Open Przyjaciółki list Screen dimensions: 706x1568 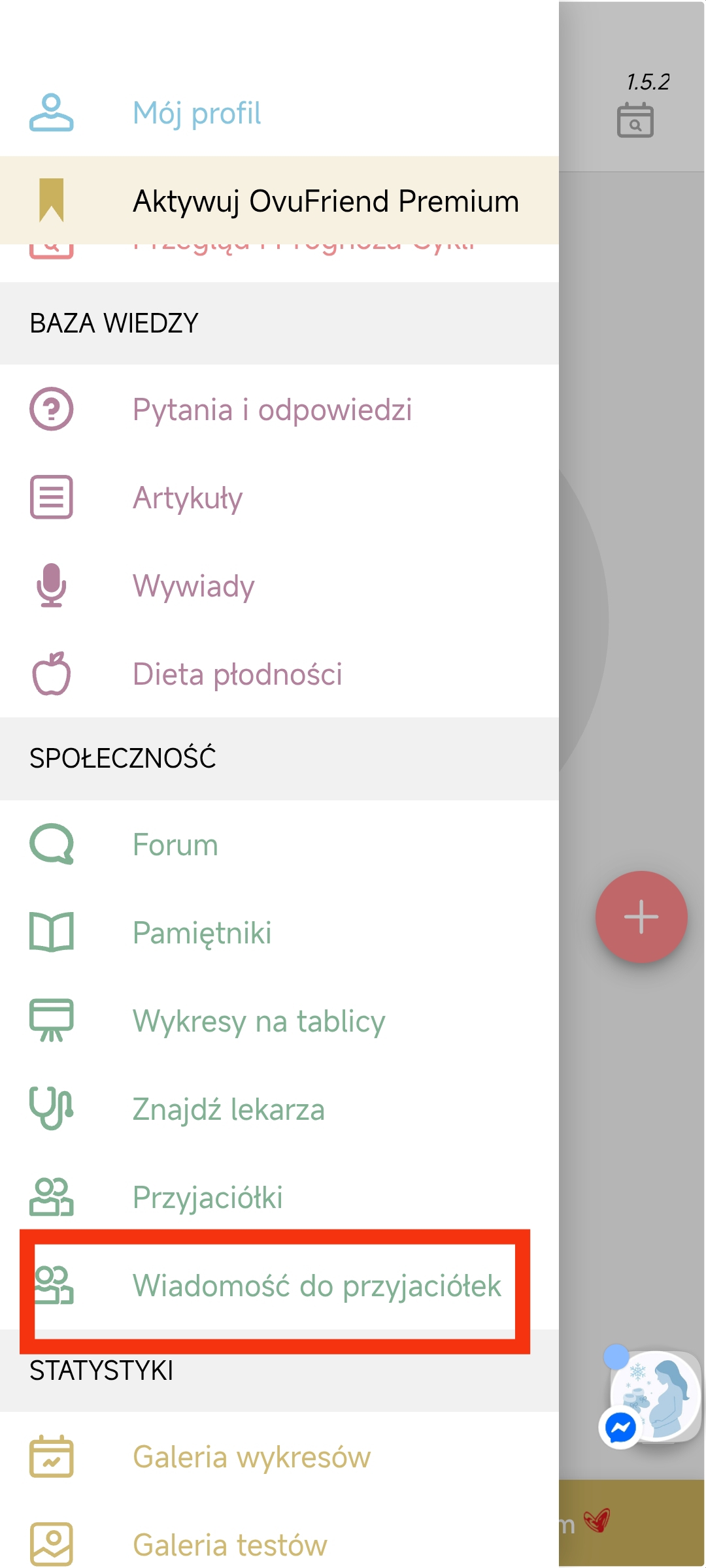(x=208, y=1198)
